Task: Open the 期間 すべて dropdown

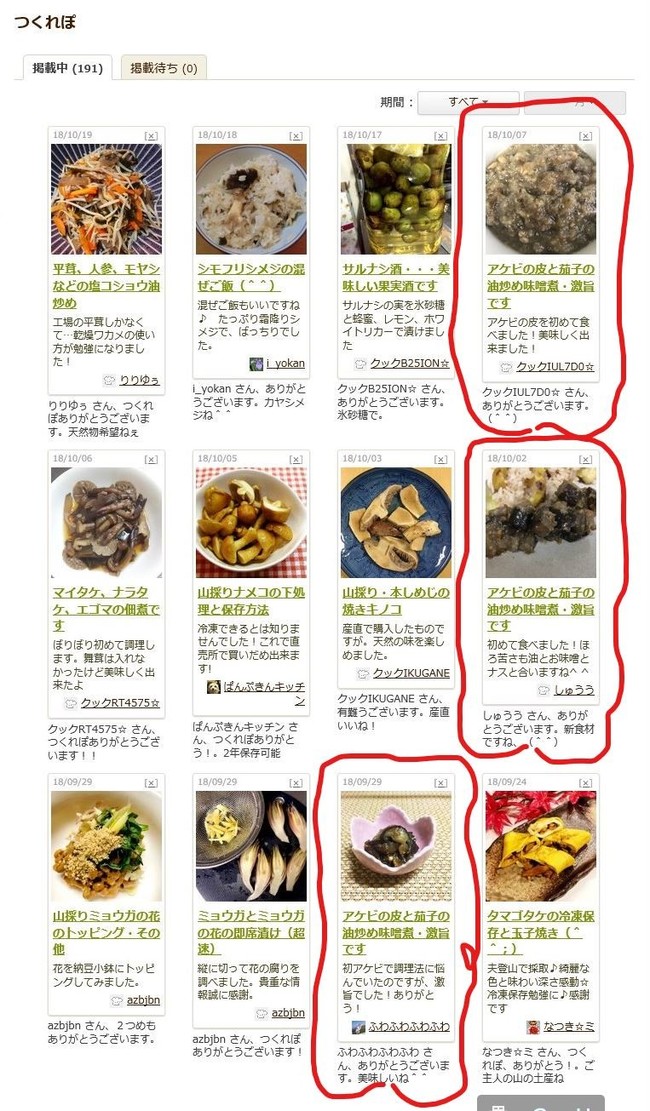Action: pos(468,102)
